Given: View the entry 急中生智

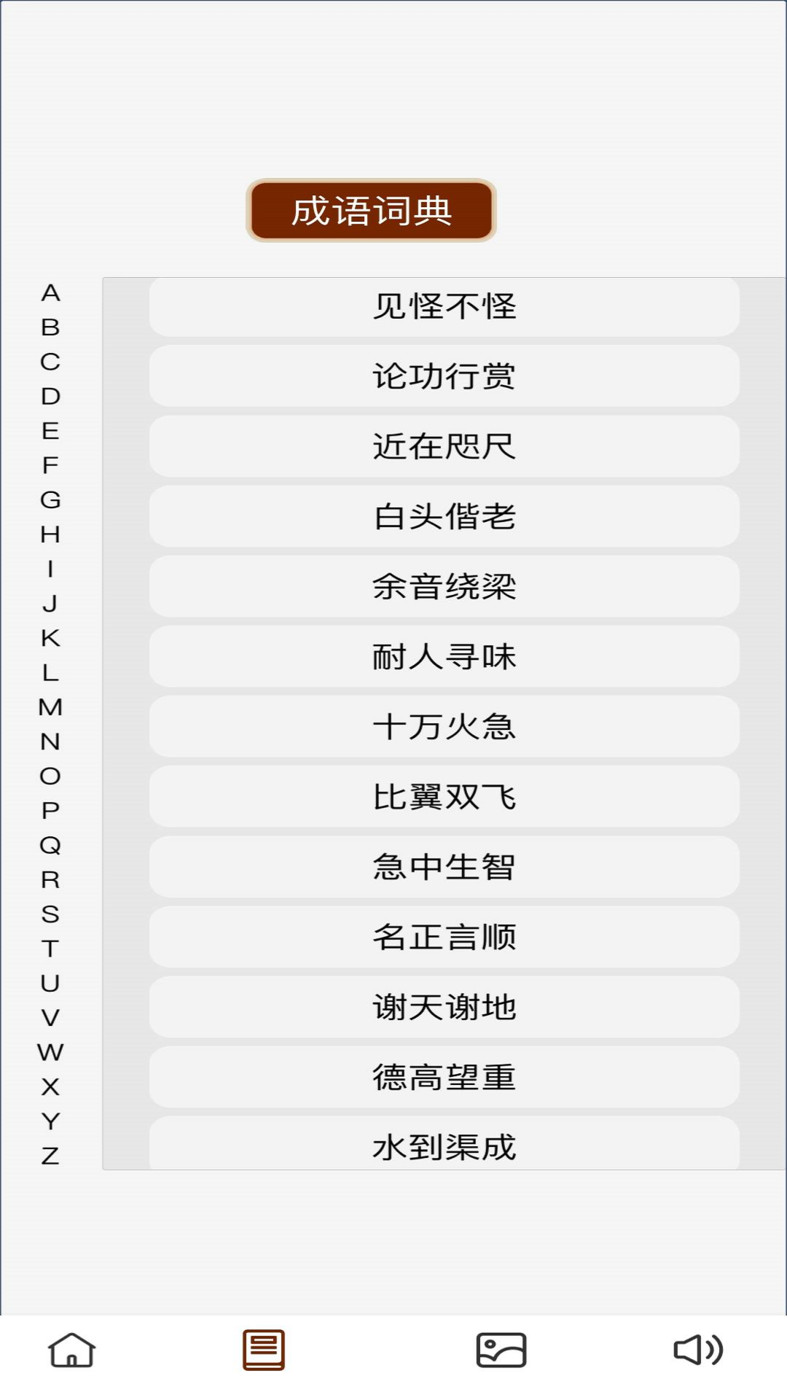Looking at the screenshot, I should (x=444, y=866).
